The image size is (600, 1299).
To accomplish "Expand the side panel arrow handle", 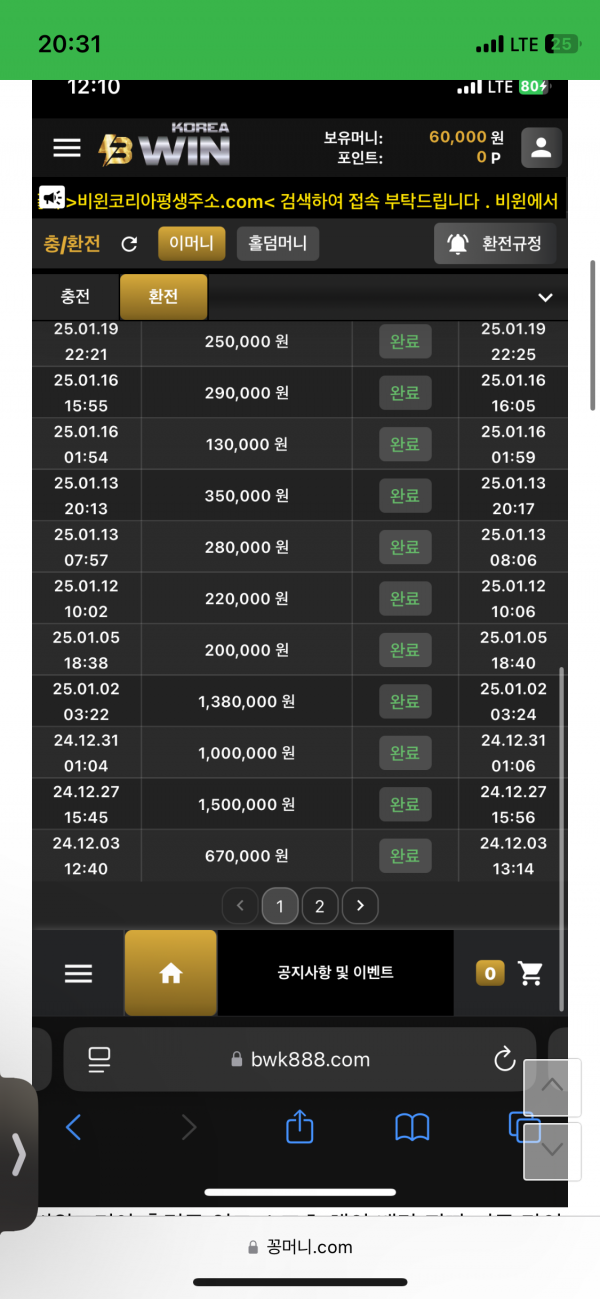I will pos(18,1155).
